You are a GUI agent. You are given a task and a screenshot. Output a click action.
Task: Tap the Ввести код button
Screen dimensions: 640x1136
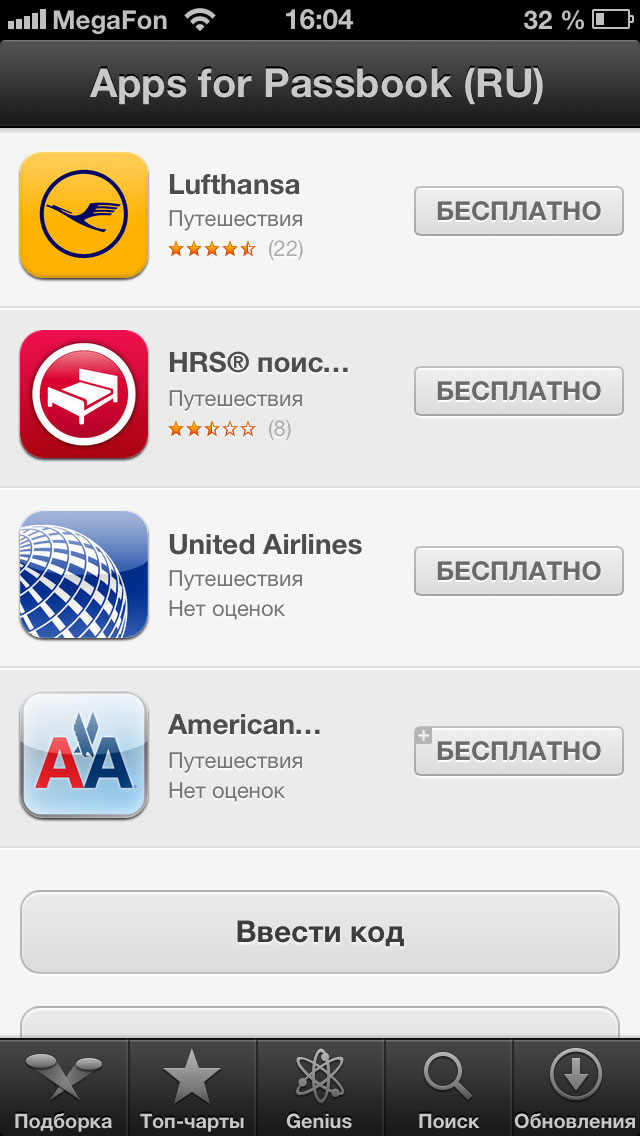point(320,932)
